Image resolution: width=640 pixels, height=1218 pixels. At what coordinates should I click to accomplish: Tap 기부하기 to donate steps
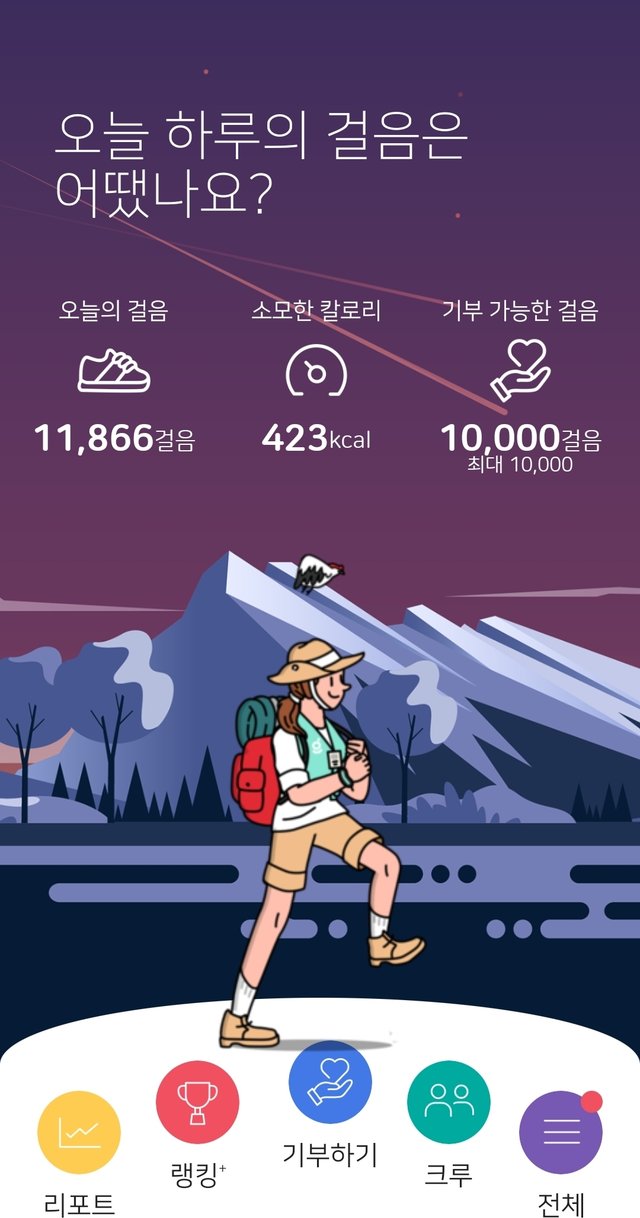pyautogui.click(x=330, y=1083)
